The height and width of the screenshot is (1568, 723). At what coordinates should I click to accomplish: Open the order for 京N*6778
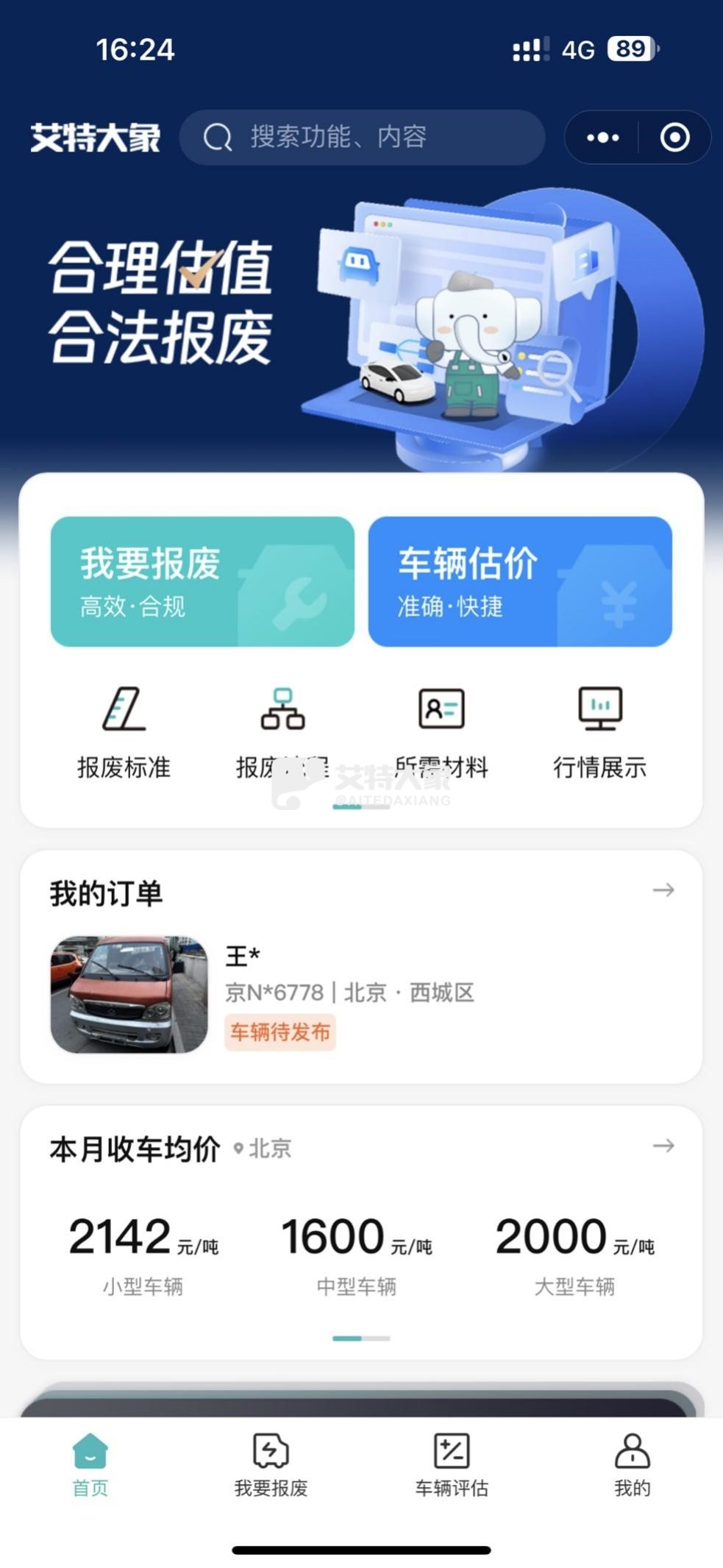(x=360, y=993)
